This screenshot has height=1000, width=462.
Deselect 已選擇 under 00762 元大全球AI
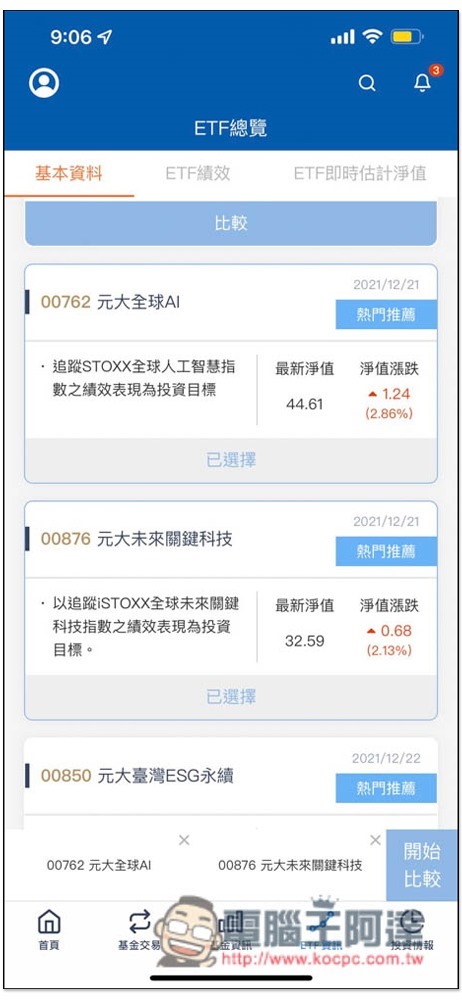[x=231, y=460]
